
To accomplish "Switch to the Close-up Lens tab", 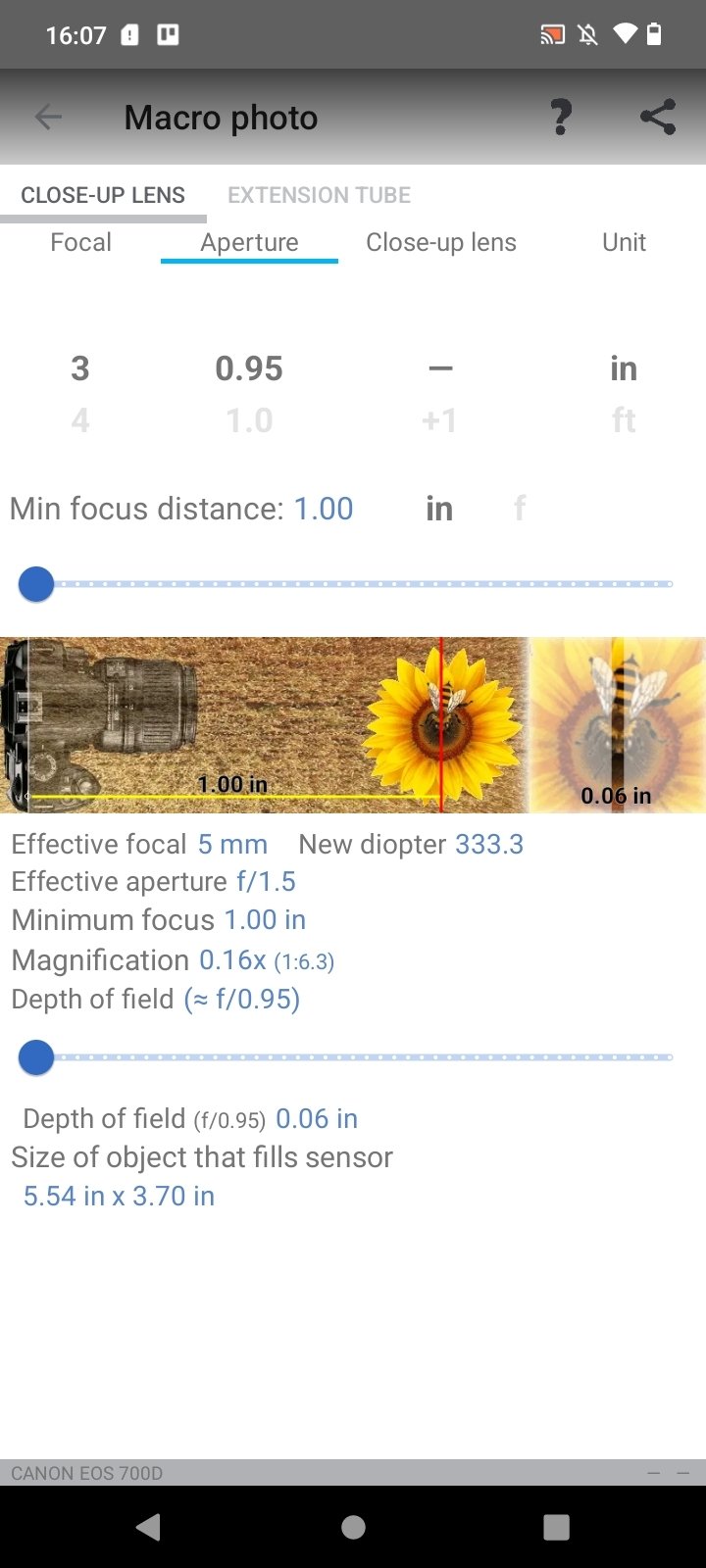I will pos(103,195).
